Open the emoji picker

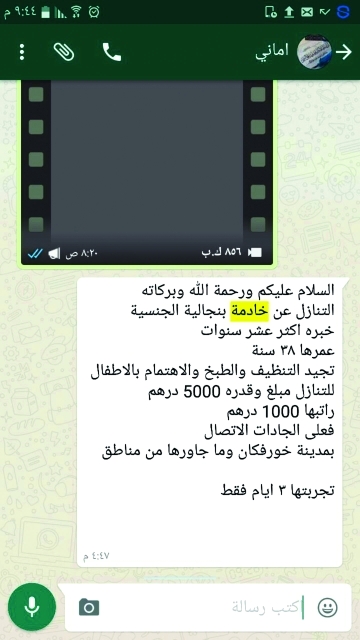click(x=327, y=607)
